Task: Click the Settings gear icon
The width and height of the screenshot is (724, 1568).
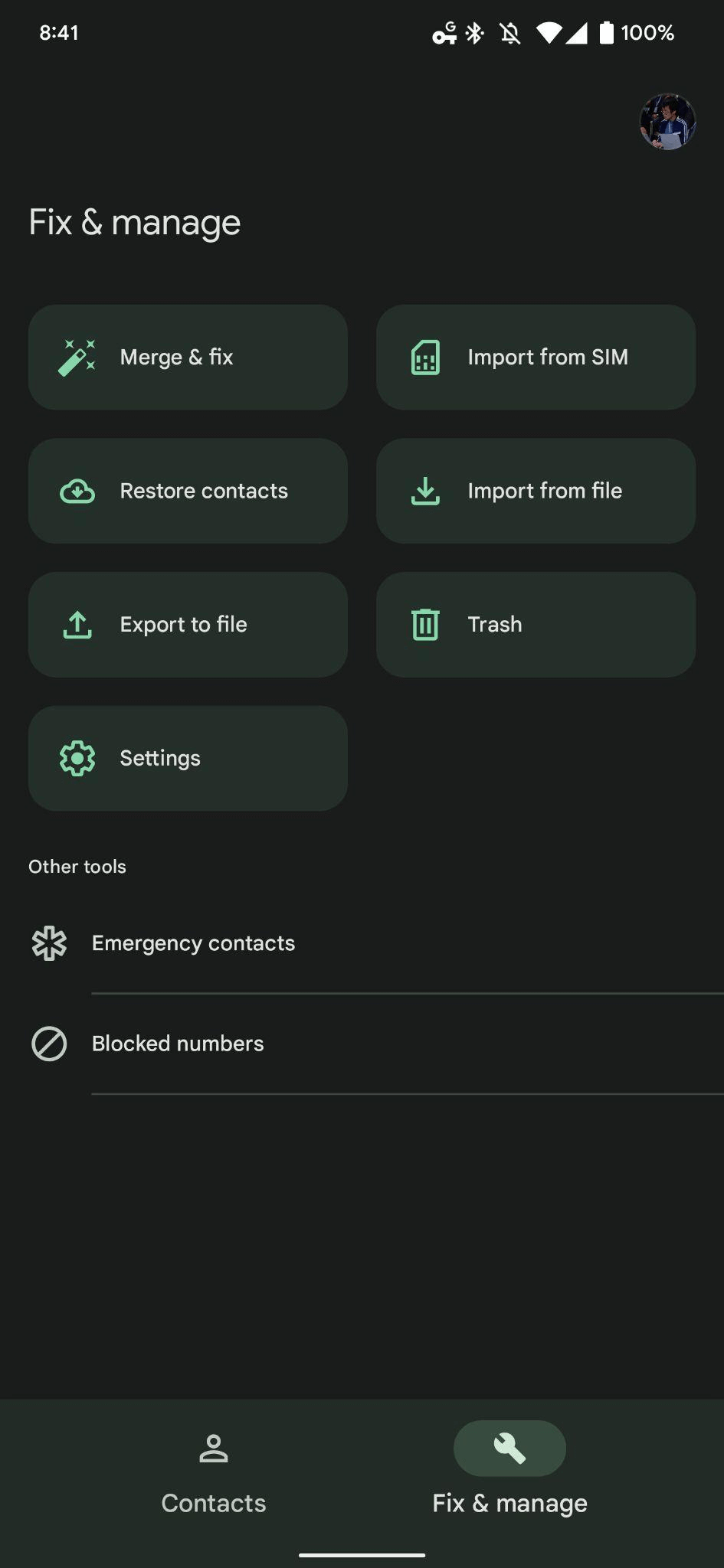Action: pyautogui.click(x=77, y=758)
